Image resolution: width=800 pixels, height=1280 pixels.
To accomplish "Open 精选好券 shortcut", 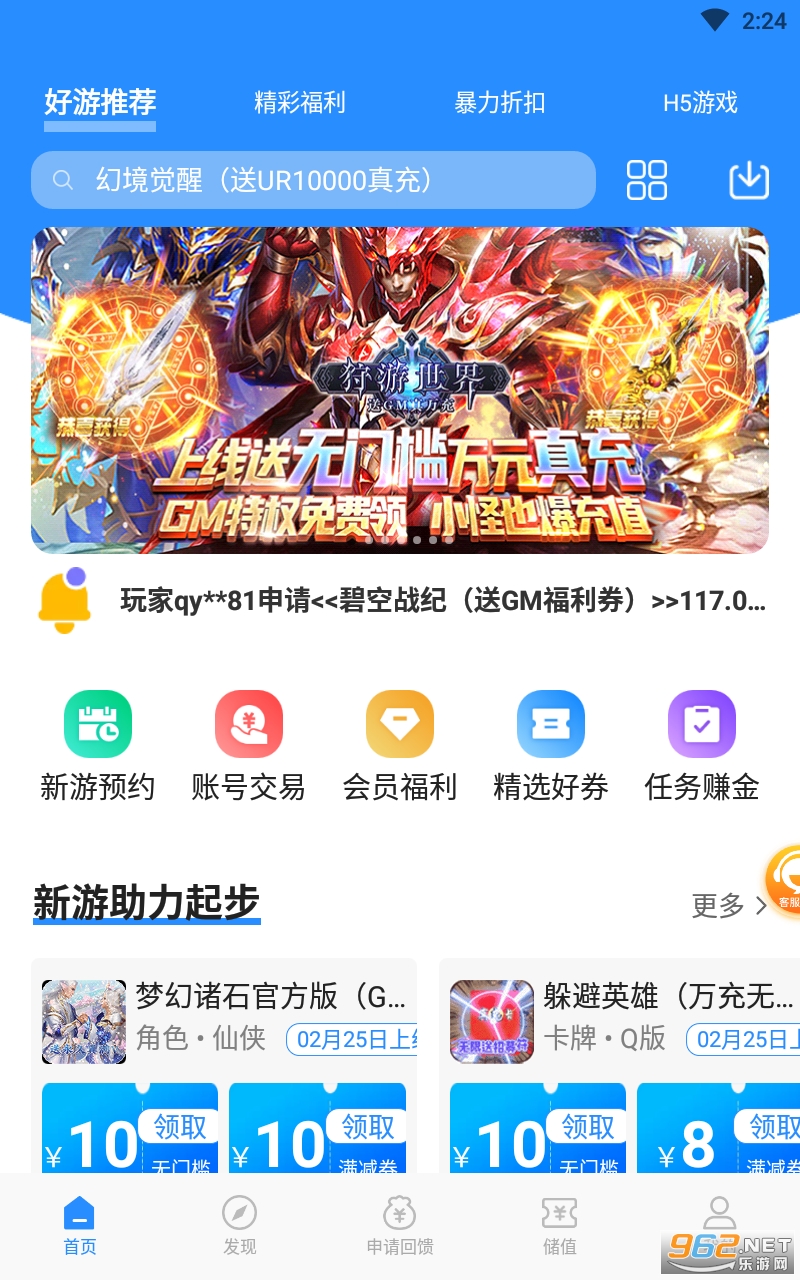I will 551,745.
